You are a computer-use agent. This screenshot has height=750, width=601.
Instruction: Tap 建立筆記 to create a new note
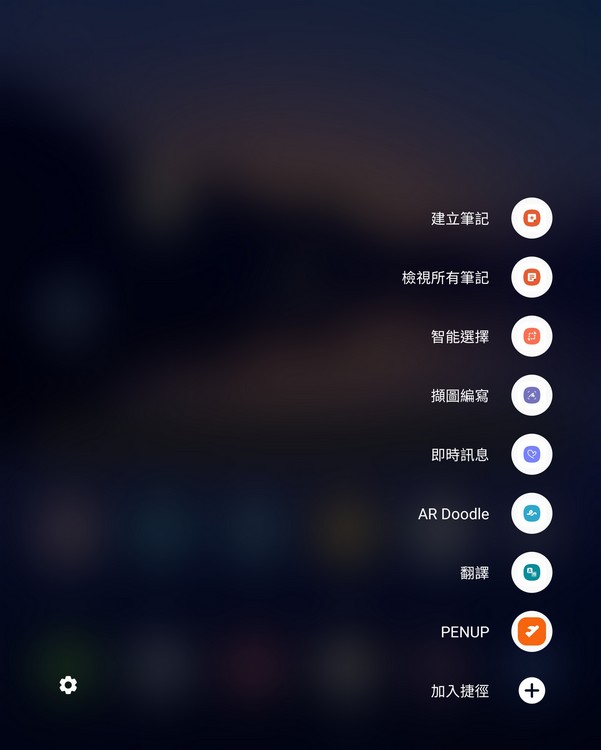pos(531,218)
